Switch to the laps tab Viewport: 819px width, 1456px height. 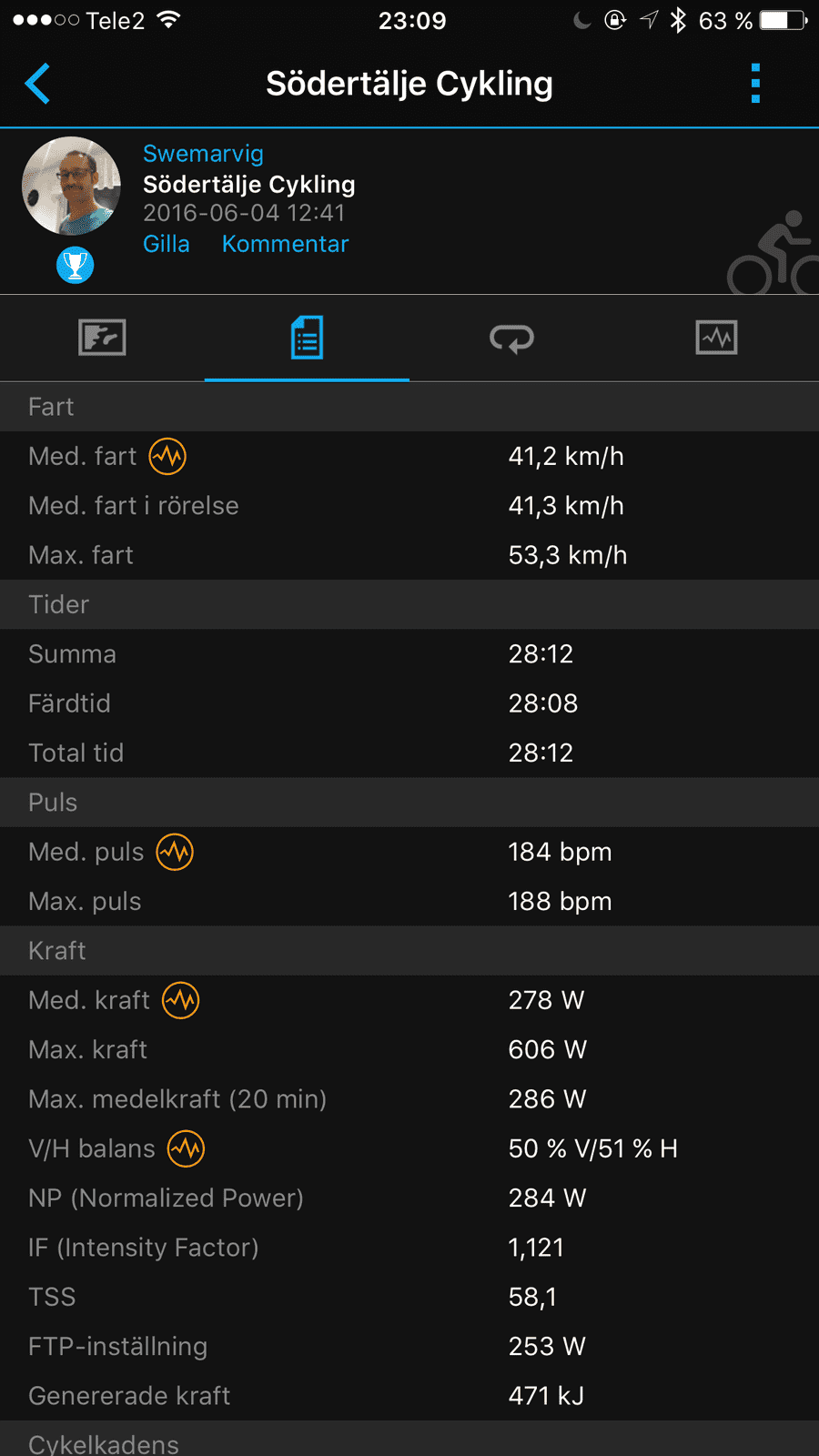click(511, 338)
